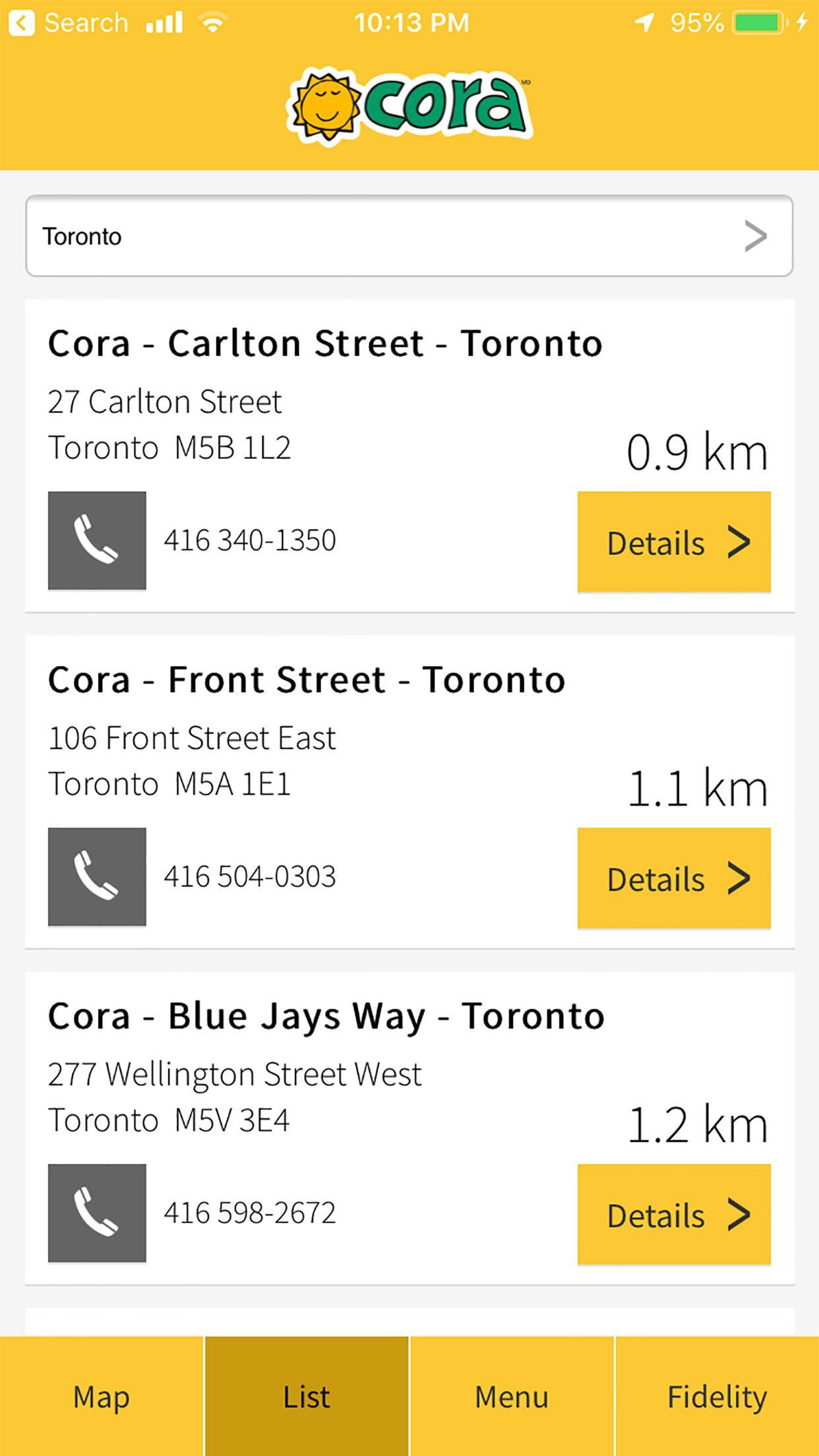Viewport: 819px width, 1456px height.
Task: Open Details for Cora Front Street
Action: pyautogui.click(x=673, y=878)
